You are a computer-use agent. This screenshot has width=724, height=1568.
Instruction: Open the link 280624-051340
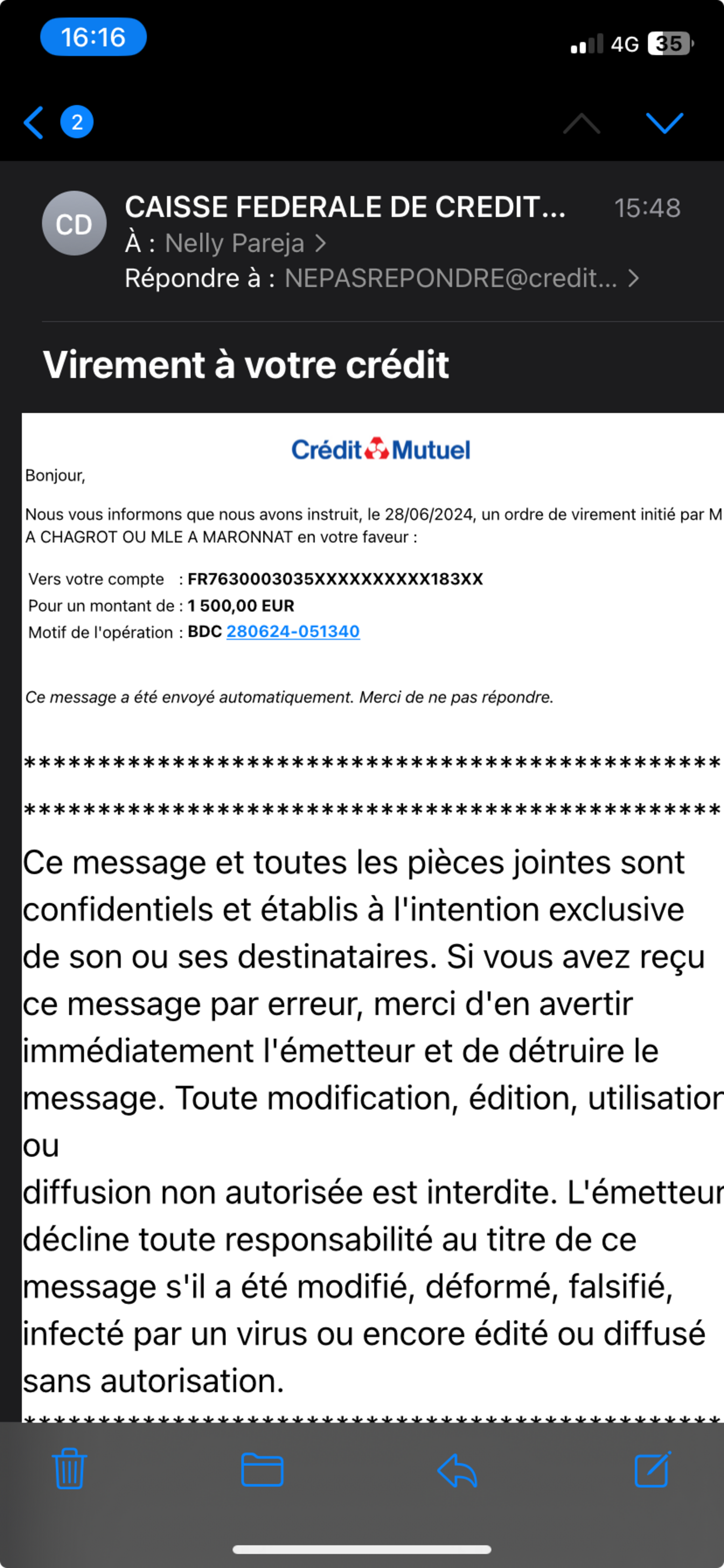click(x=292, y=631)
